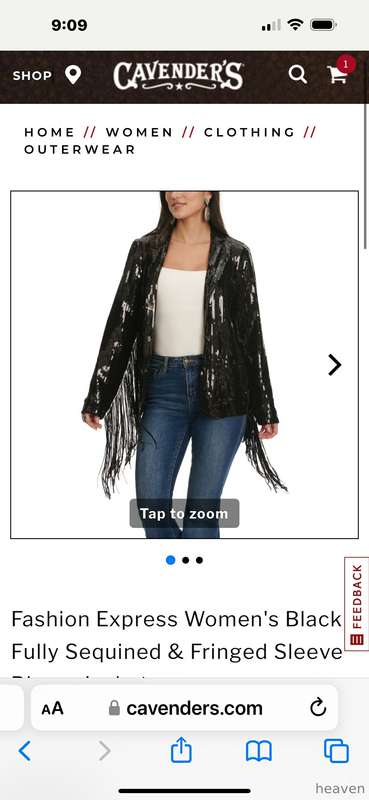Open Safari bookmarks

259,752
